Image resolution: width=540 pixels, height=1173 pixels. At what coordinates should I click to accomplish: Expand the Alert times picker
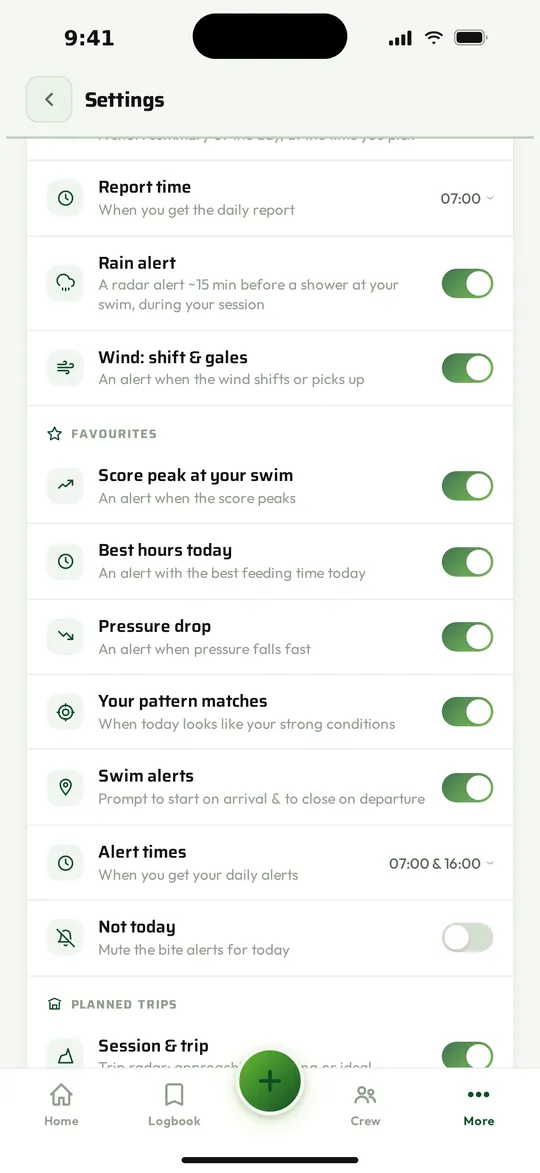click(x=441, y=863)
